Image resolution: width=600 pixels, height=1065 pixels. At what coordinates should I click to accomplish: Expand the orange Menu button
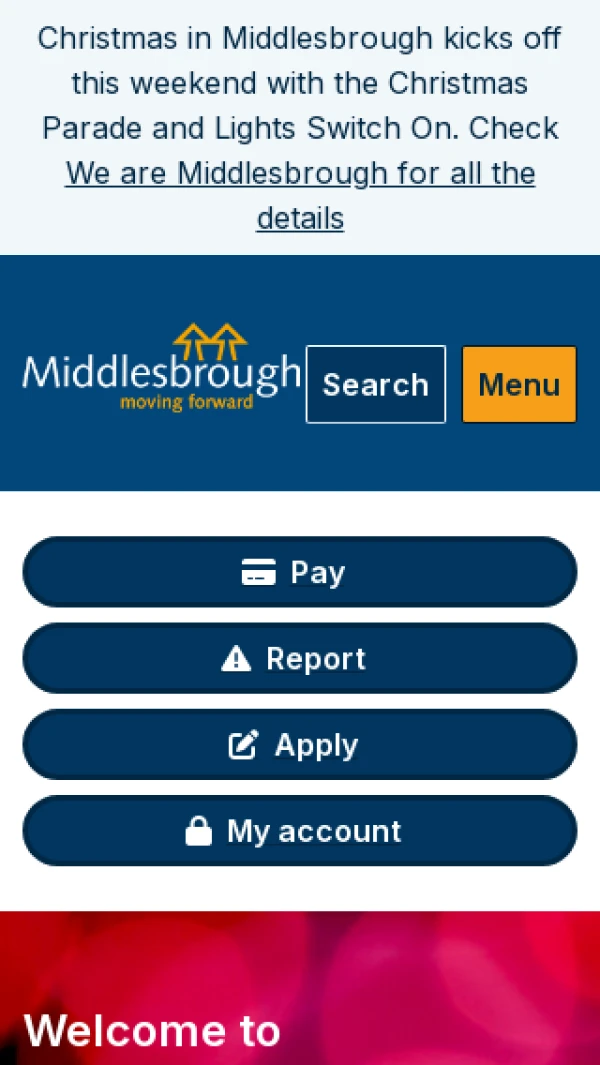pos(519,385)
